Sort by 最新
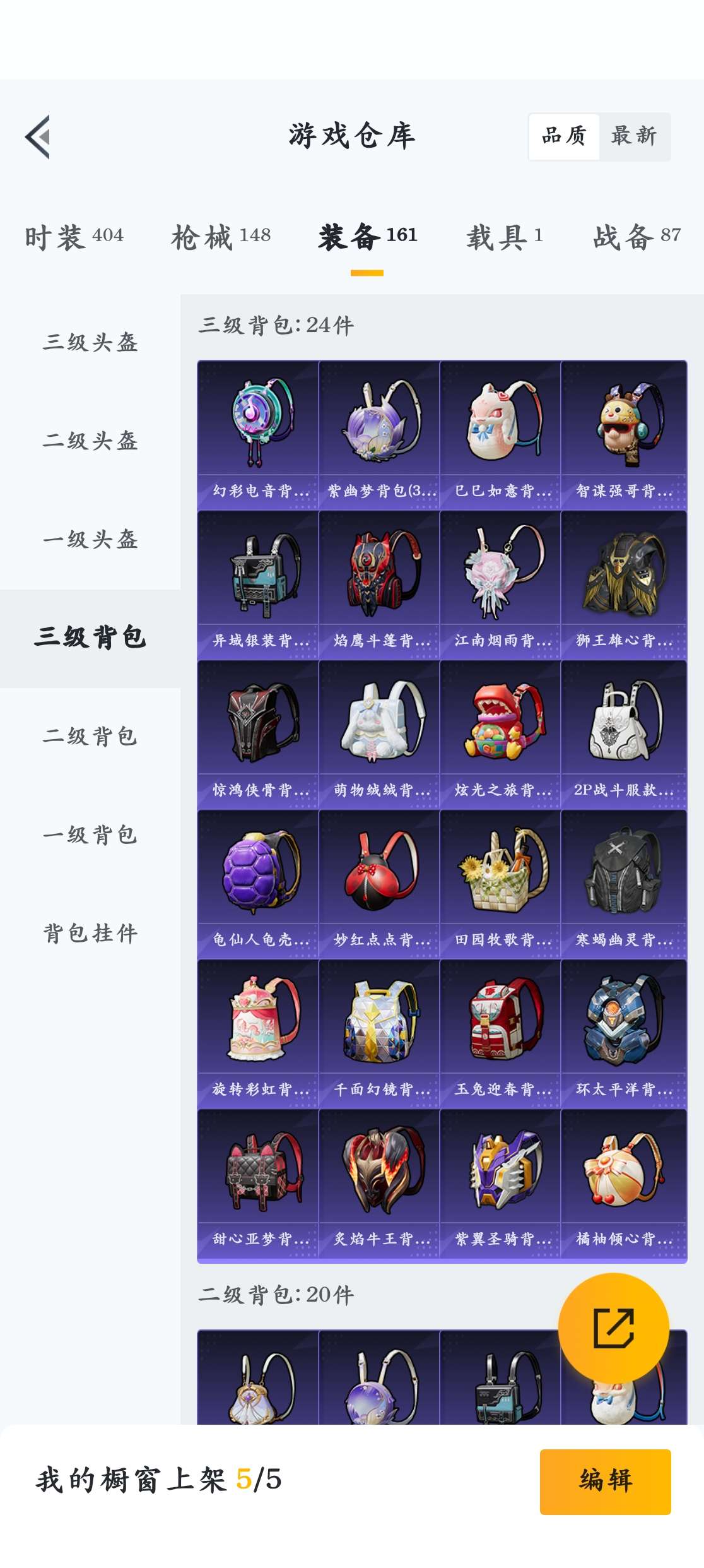Screen dimensions: 704x1568 click(633, 136)
